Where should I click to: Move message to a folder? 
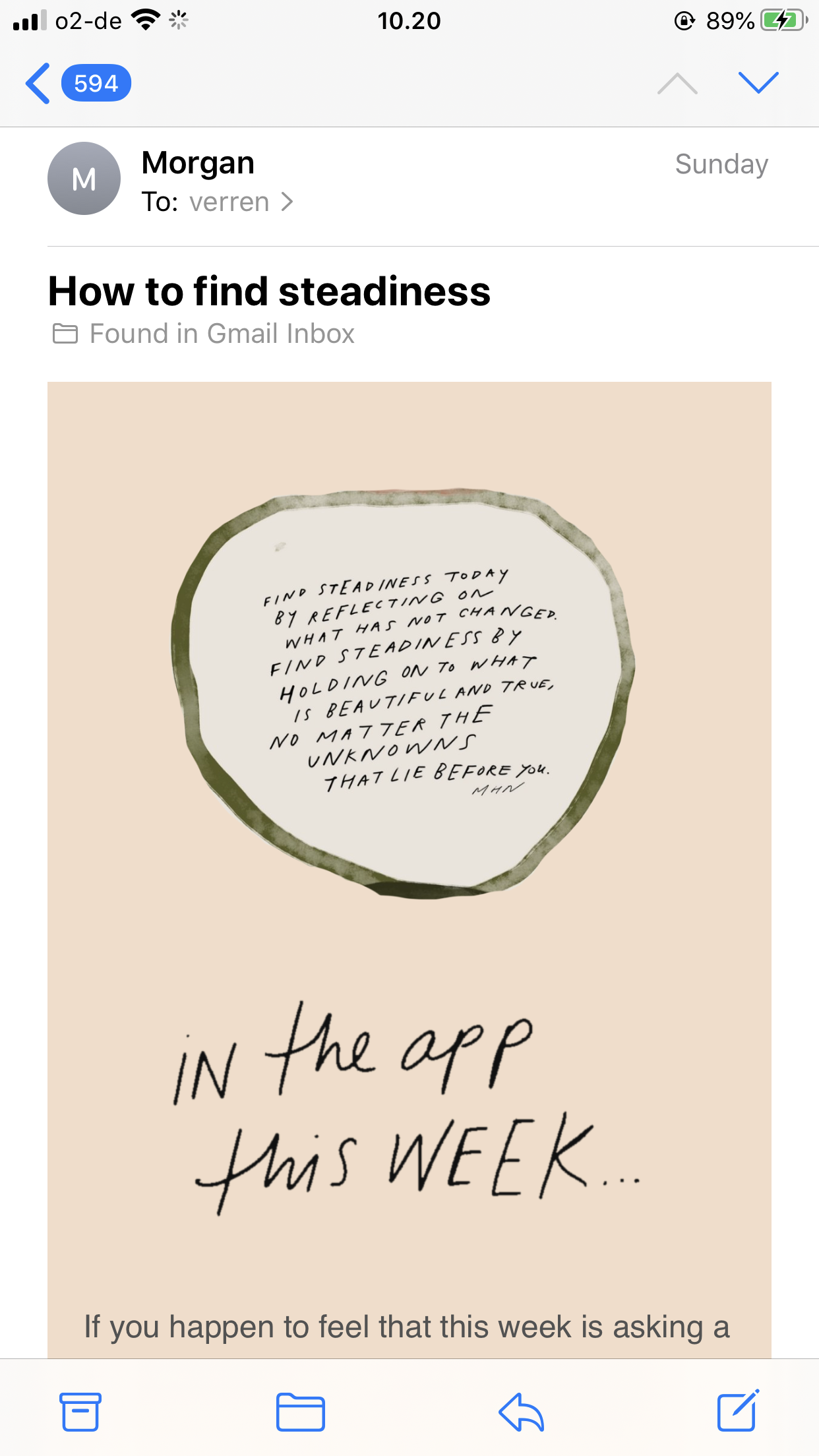300,1412
